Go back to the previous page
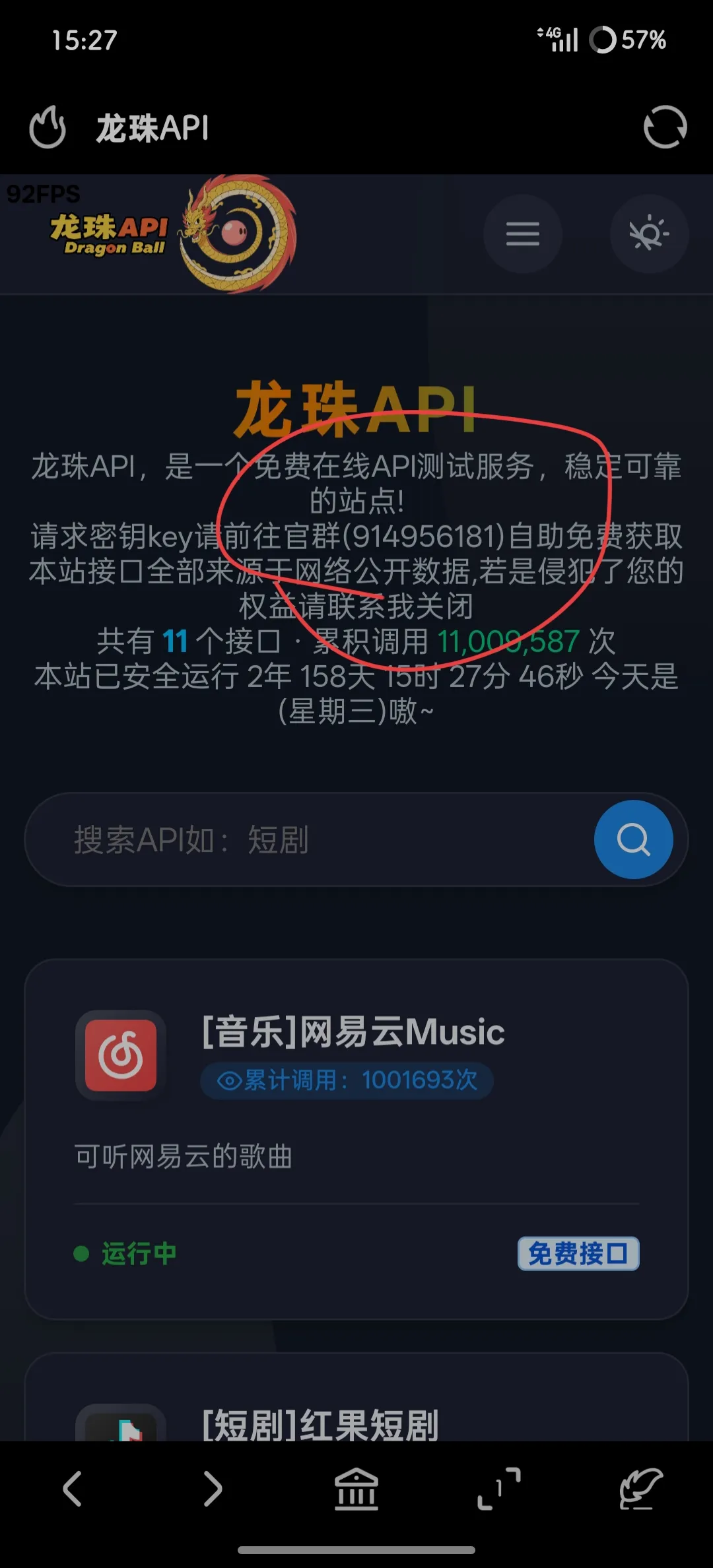Image resolution: width=713 pixels, height=1568 pixels. coord(73,1489)
